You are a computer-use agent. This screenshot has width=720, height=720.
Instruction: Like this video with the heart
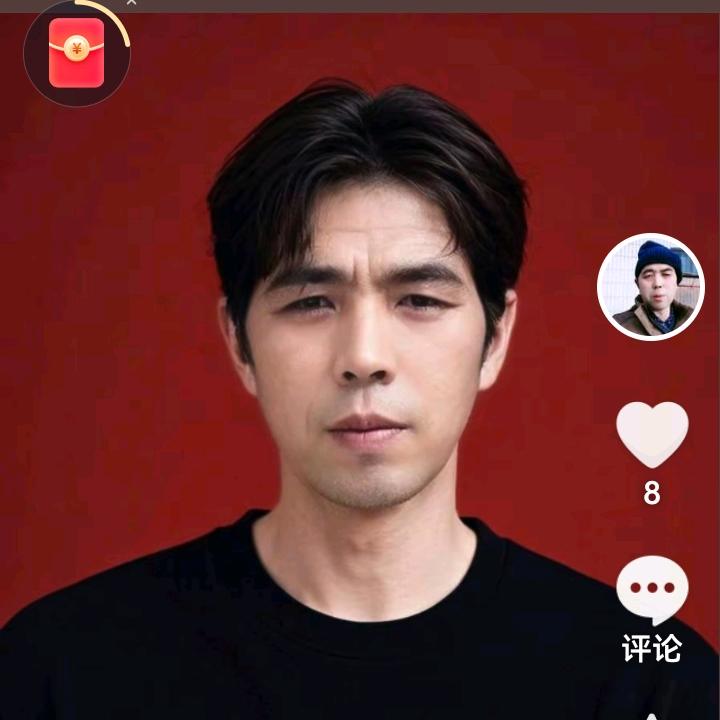click(x=652, y=435)
